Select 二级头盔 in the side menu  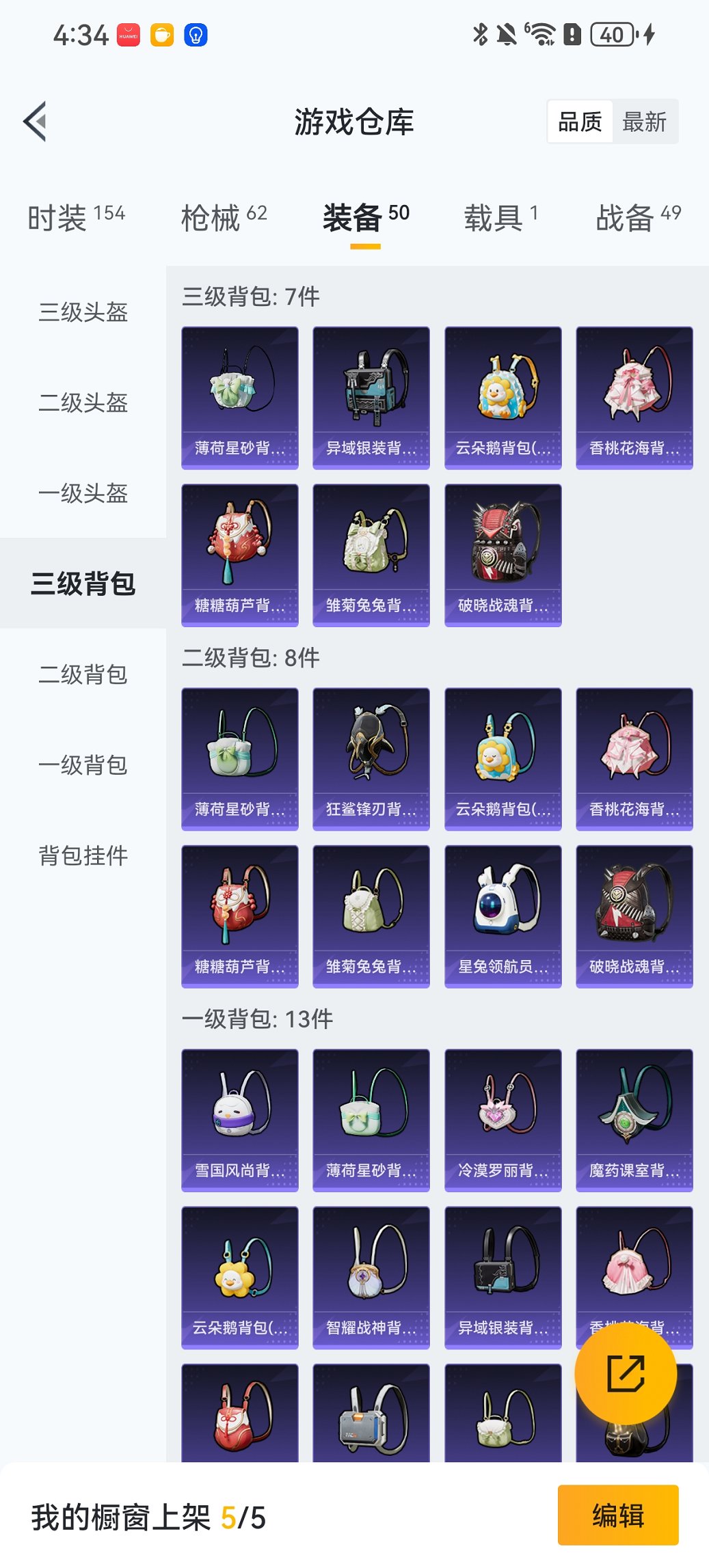tap(83, 402)
